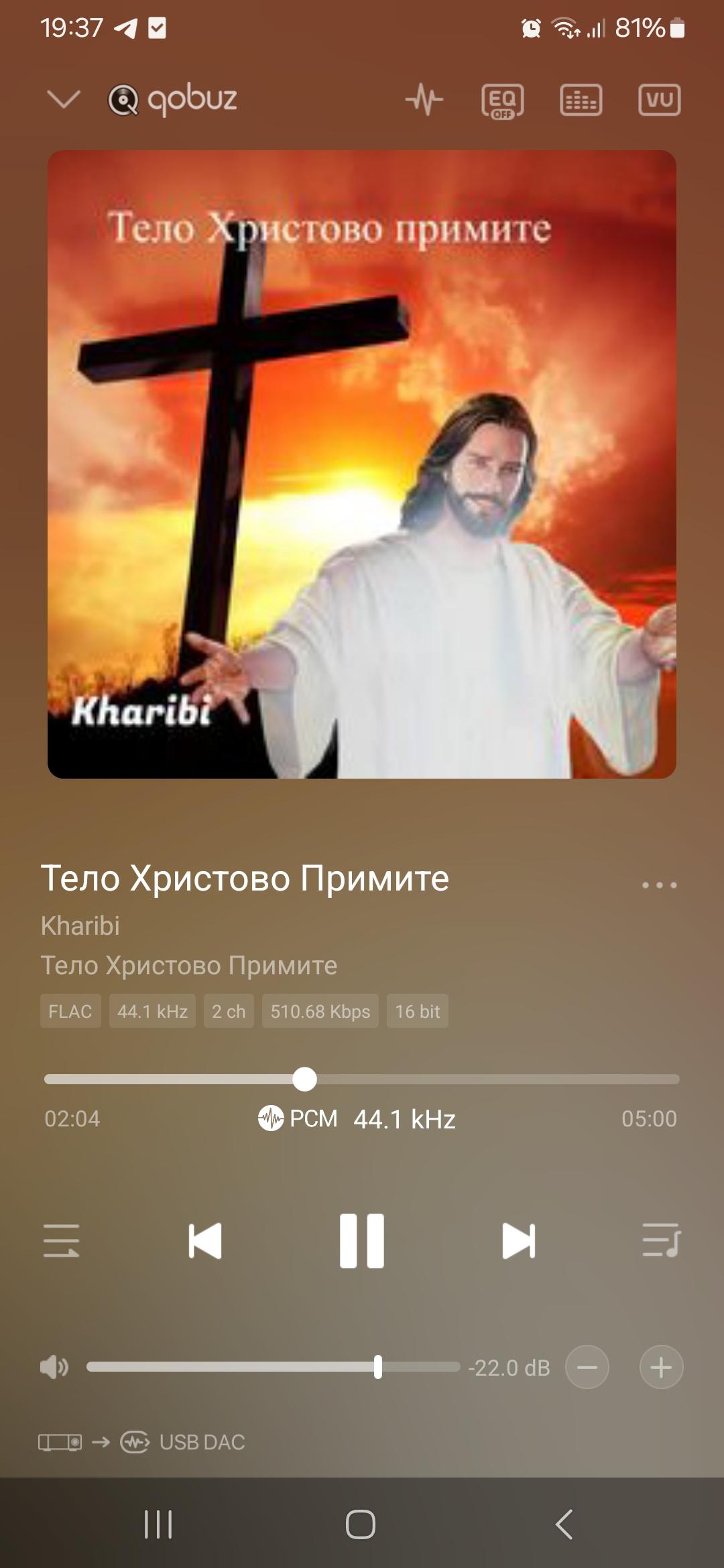Tap the volume slider bar
724x1568 pixels.
(x=274, y=1367)
